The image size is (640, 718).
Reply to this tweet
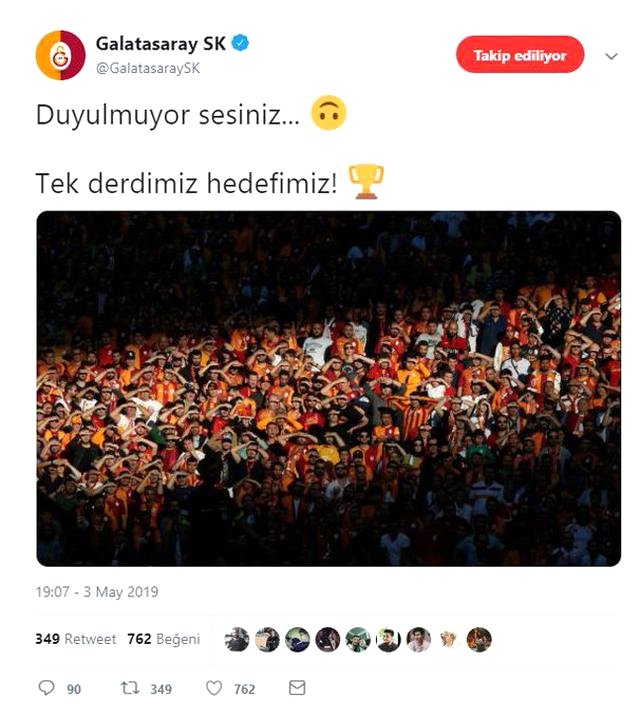46,688
